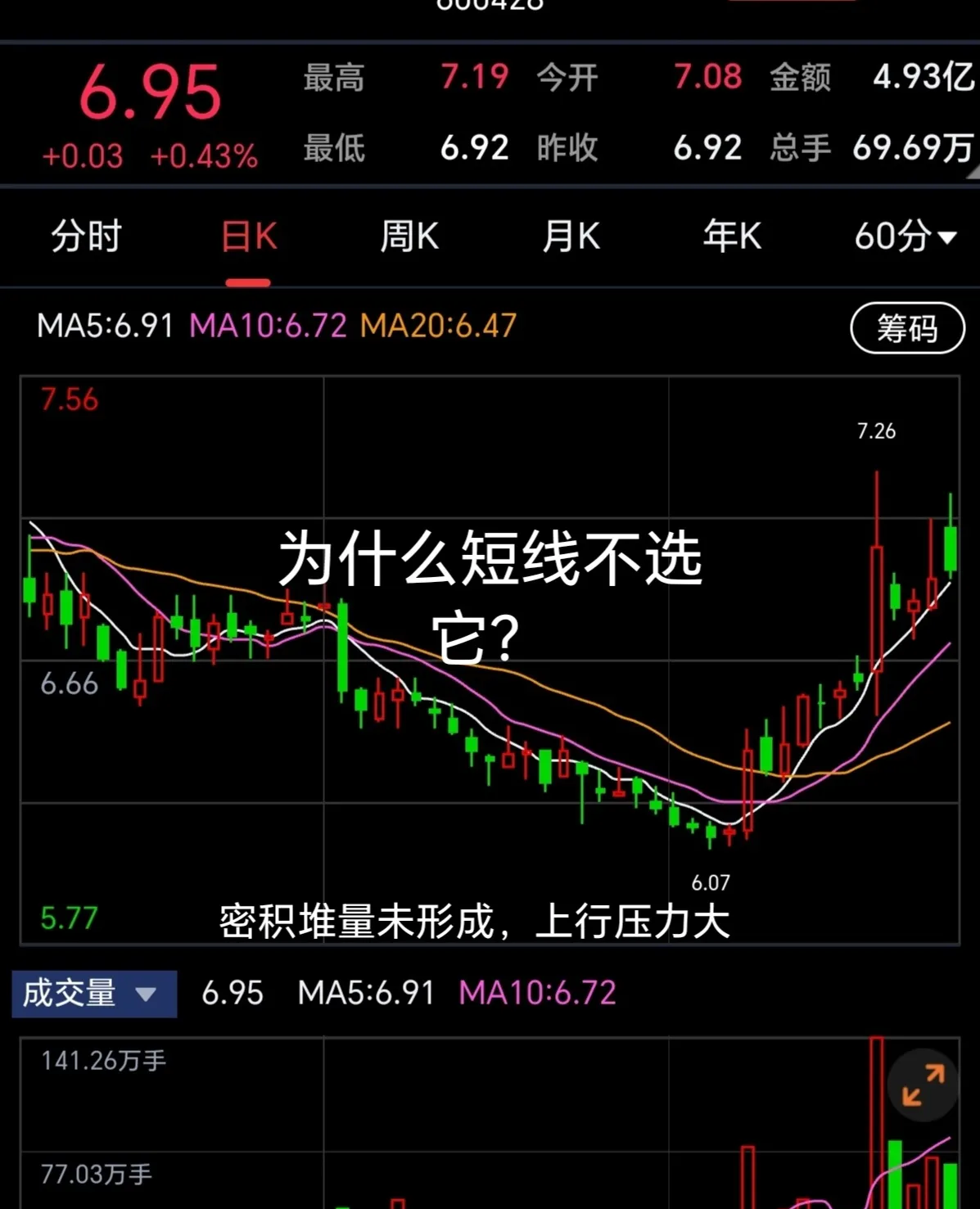
Task: Enable the 月K monthly chart mode
Action: [570, 237]
